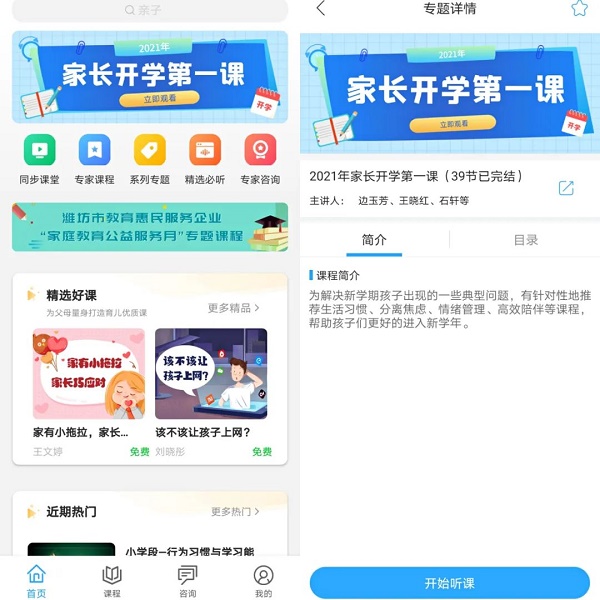This screenshot has height=600, width=600.
Task: Share the 2021年家长开学第一课 course
Action: (566, 188)
